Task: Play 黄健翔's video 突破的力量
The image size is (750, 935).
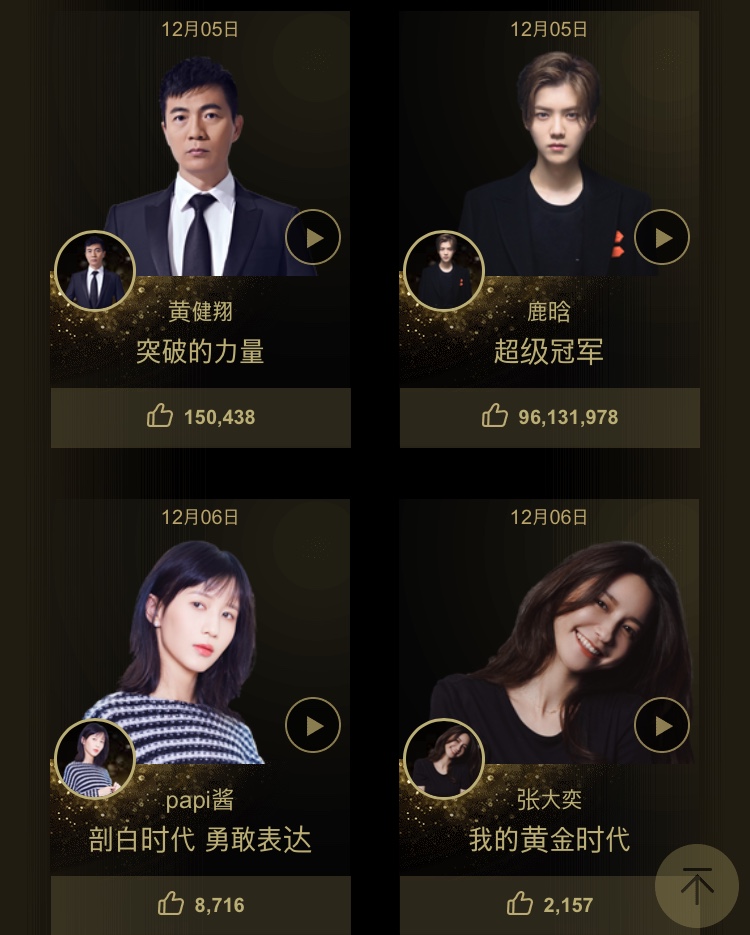Action: [313, 237]
